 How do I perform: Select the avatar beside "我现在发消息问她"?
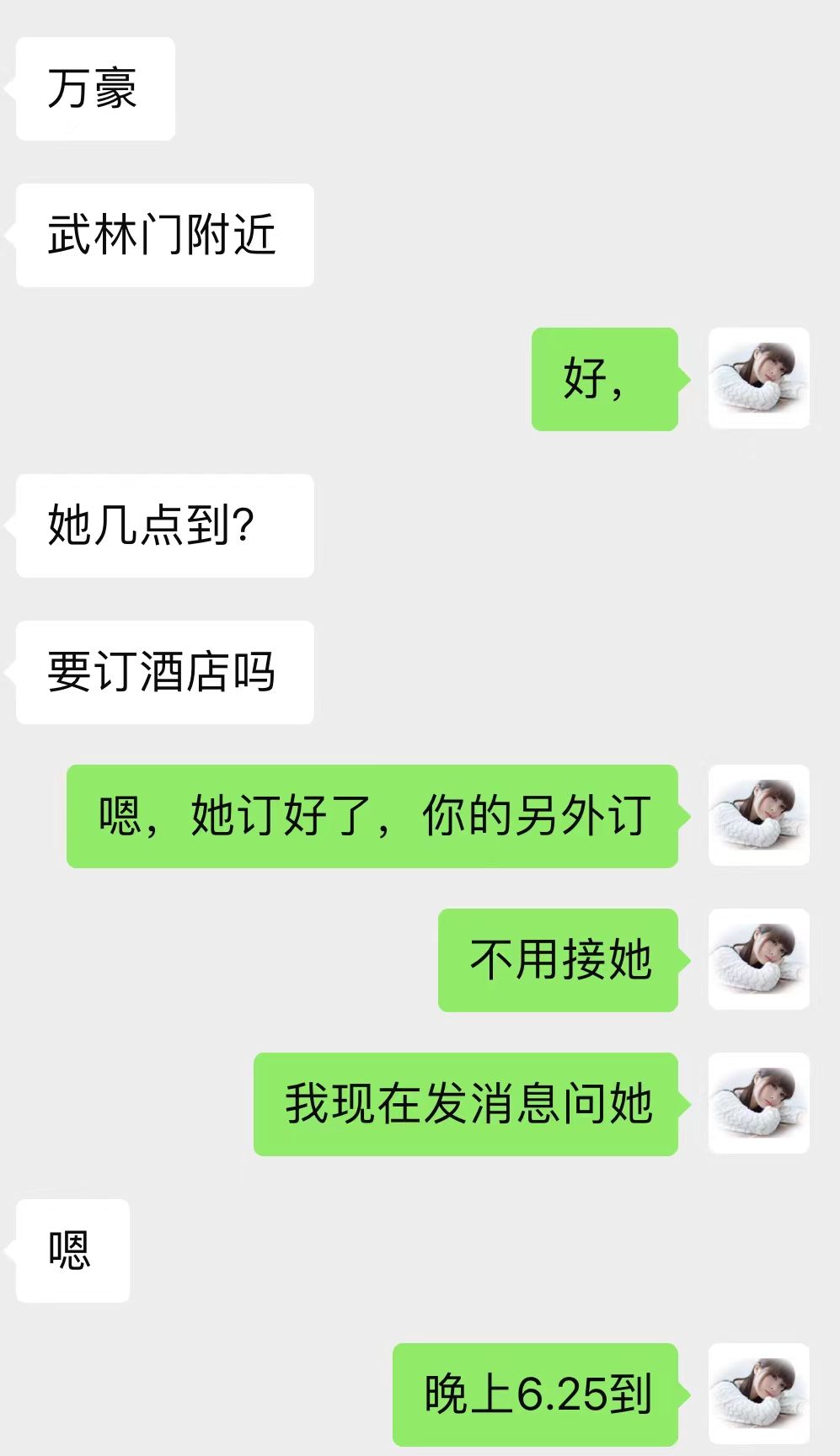(758, 1103)
